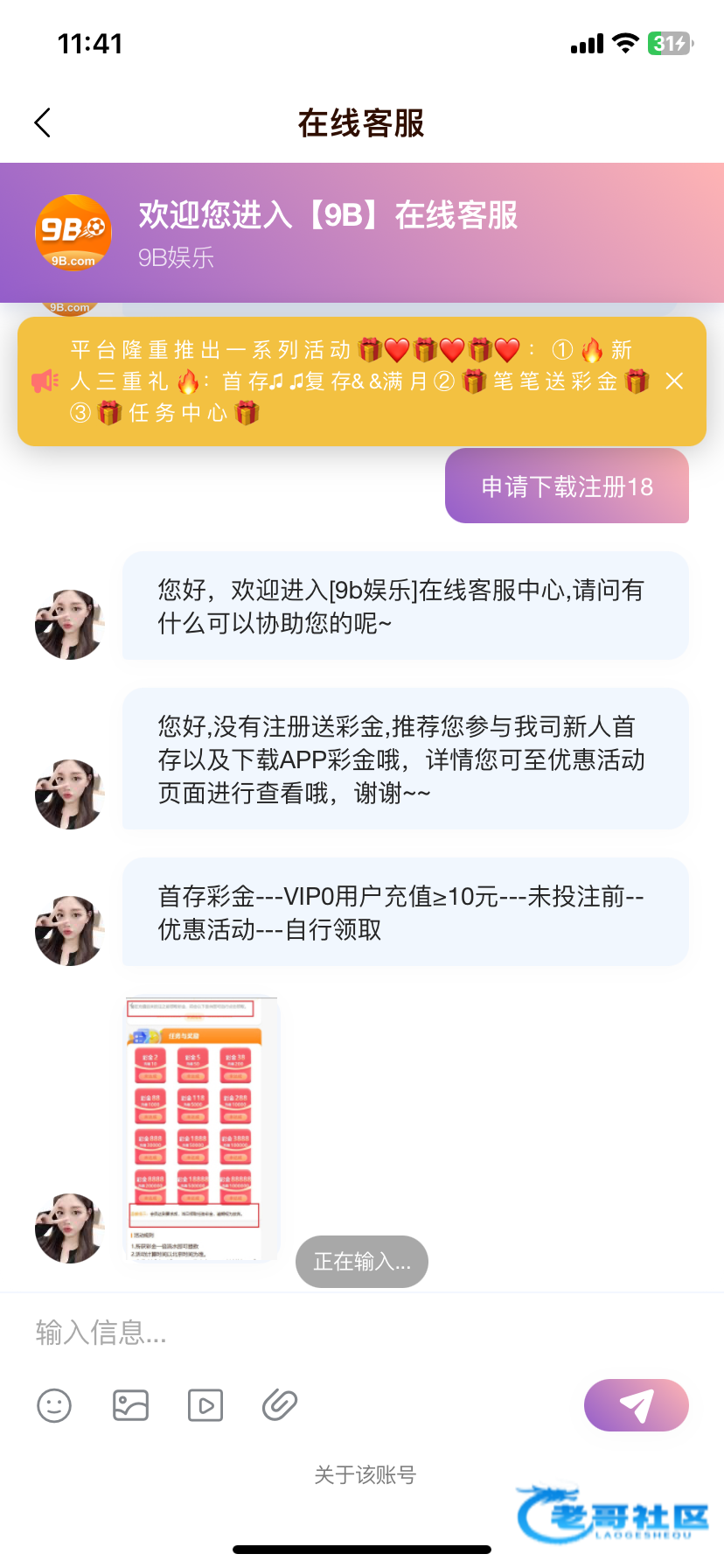724x1568 pixels.
Task: Open 关于该账号 link
Action: pos(365,1475)
